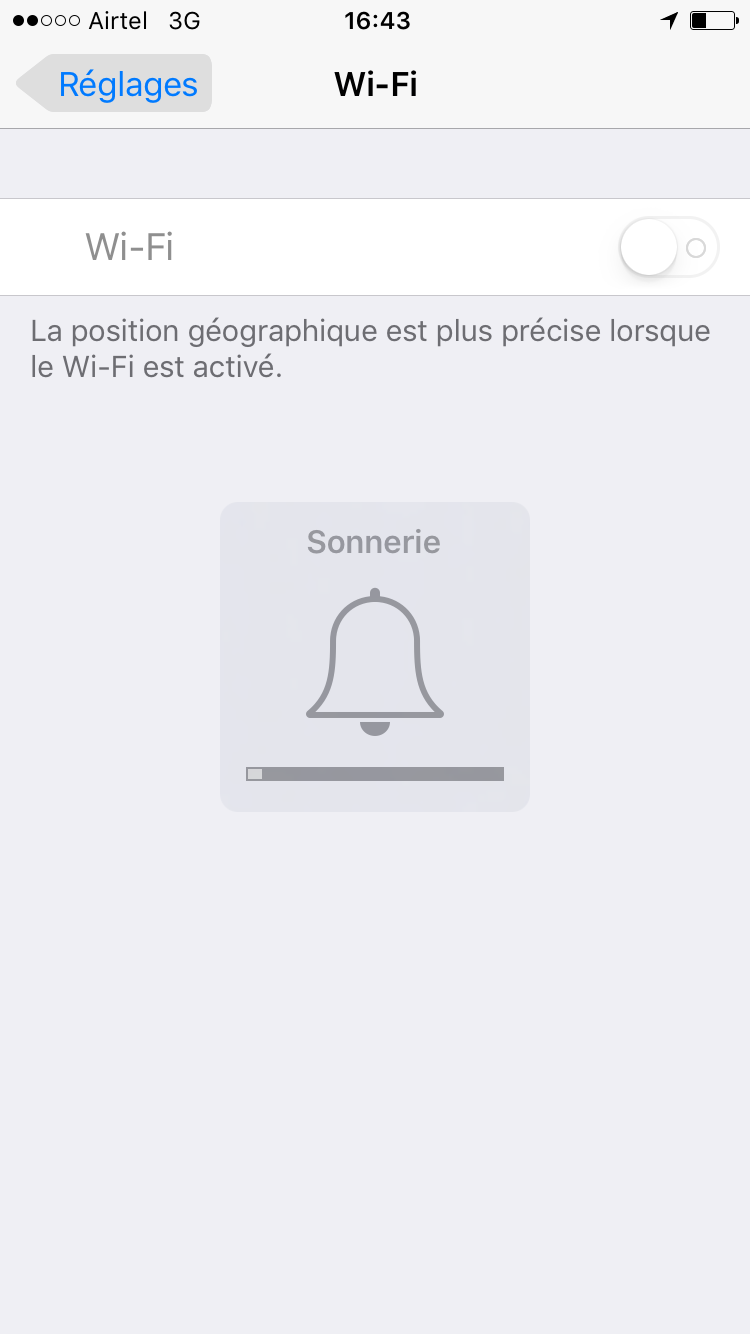Viewport: 750px width, 1334px height.
Task: Select the Wi-Fi title in the navigation bar
Action: coord(375,84)
